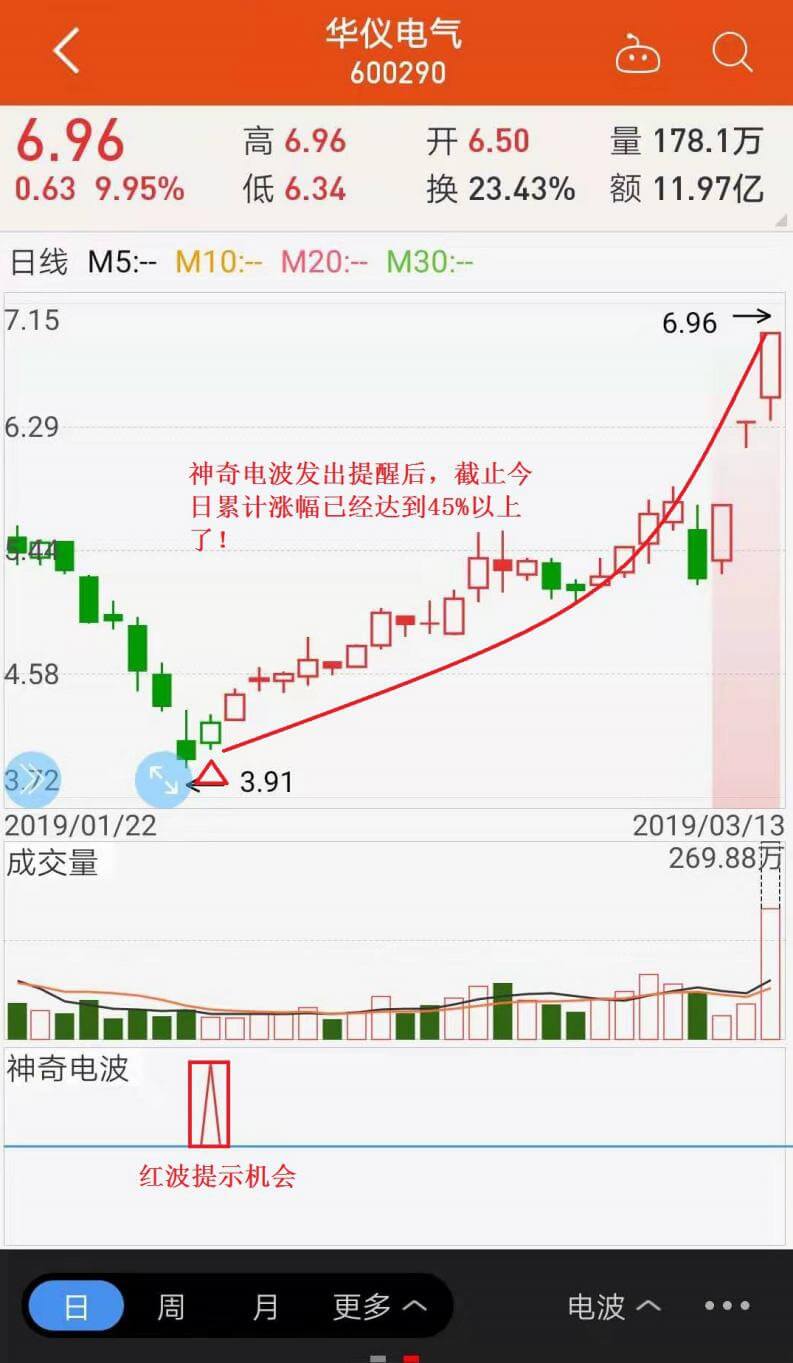Tap the blue fullscreen expand chart button
Viewport: 793px width, 1363px height.
pos(163,779)
